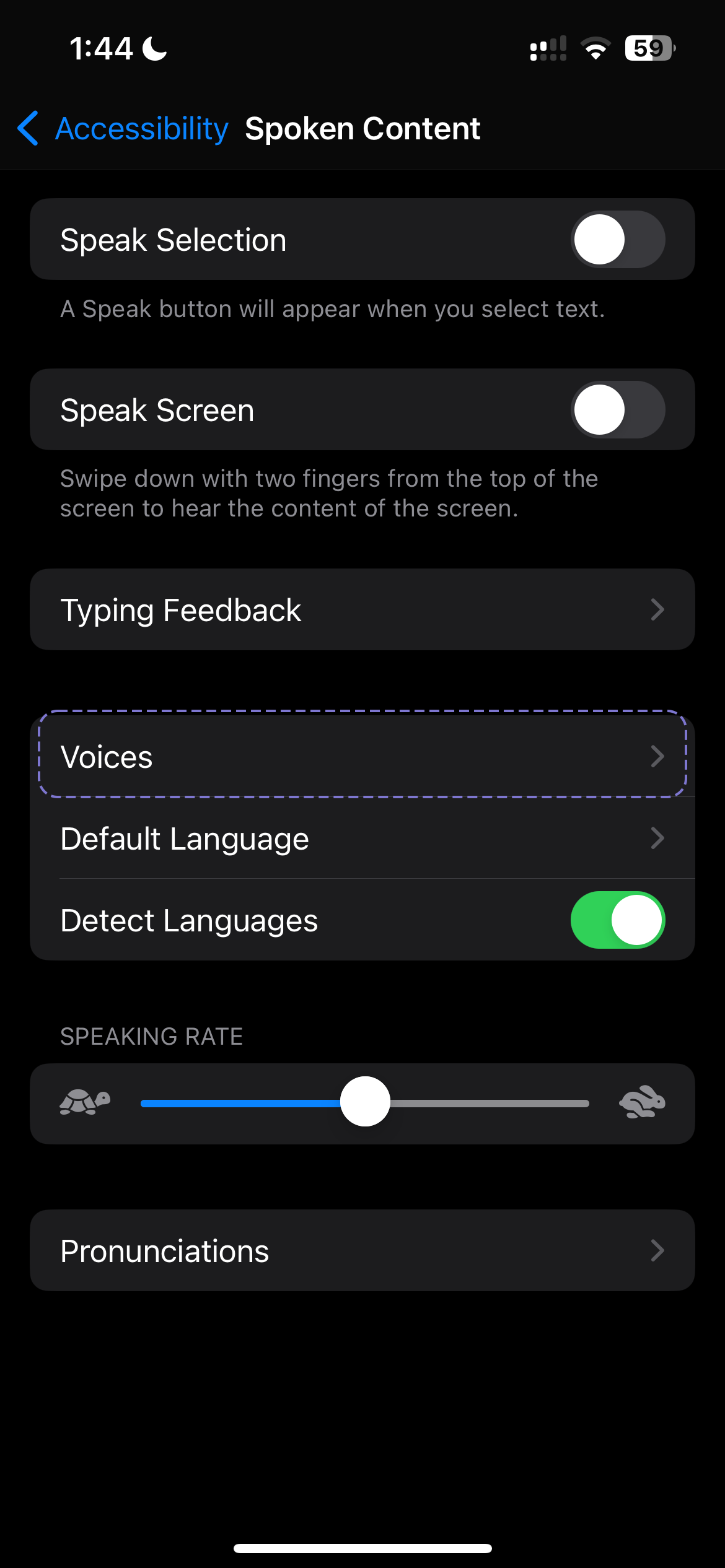725x1568 pixels.
Task: Open Pronunciations settings
Action: [x=362, y=1251]
